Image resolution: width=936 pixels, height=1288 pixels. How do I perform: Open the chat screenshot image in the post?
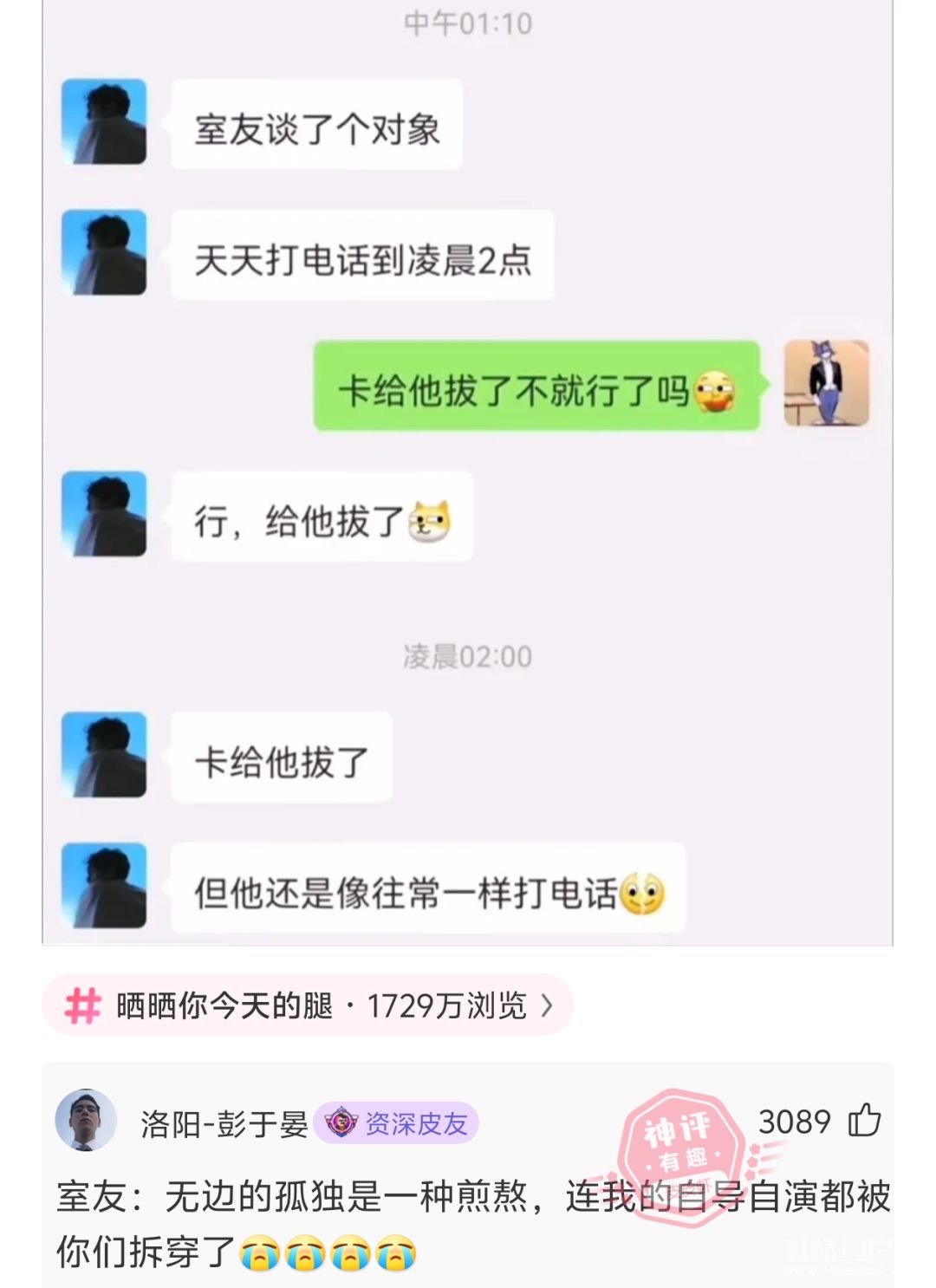click(467, 472)
